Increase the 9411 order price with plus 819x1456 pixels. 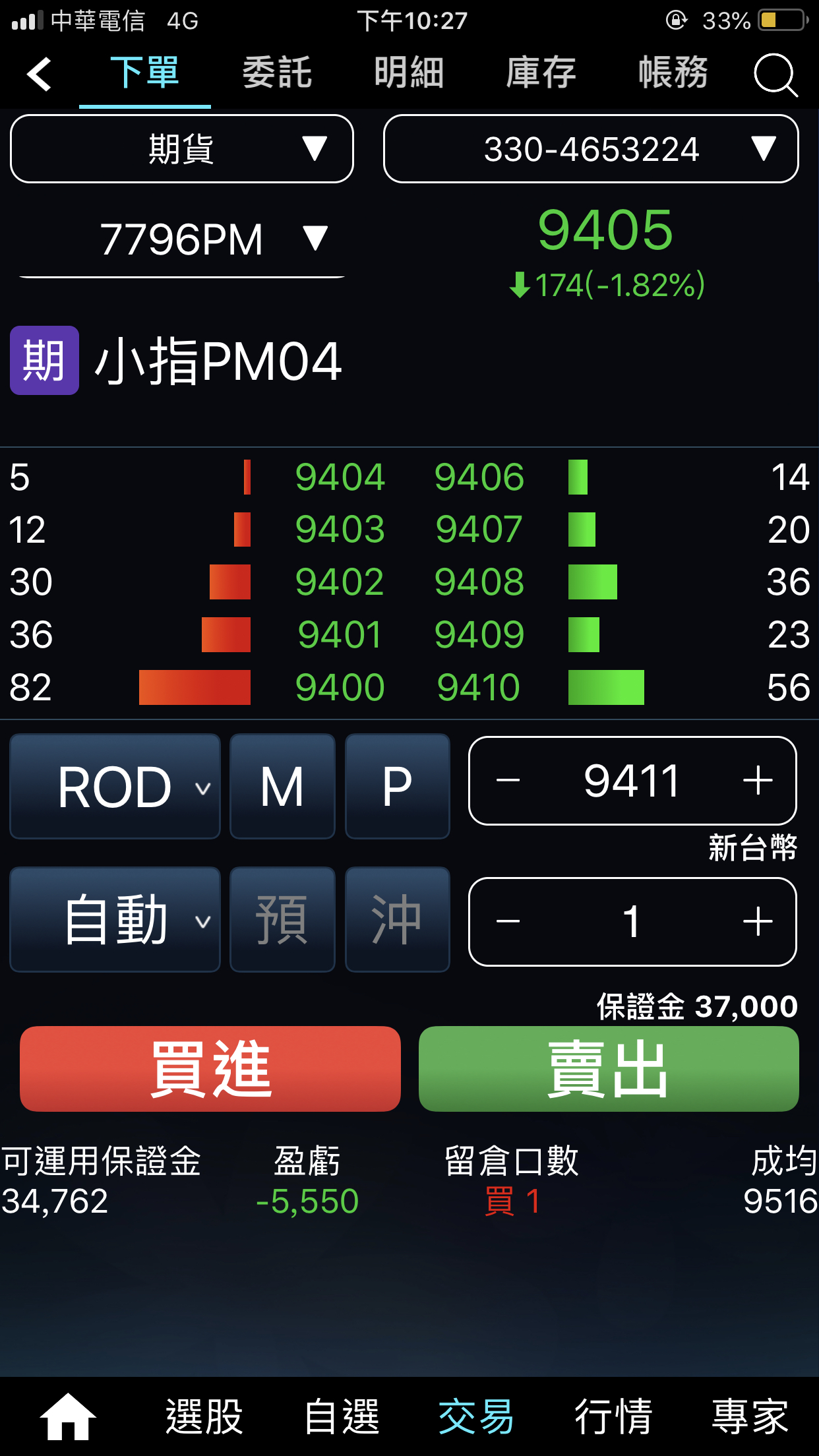click(758, 781)
